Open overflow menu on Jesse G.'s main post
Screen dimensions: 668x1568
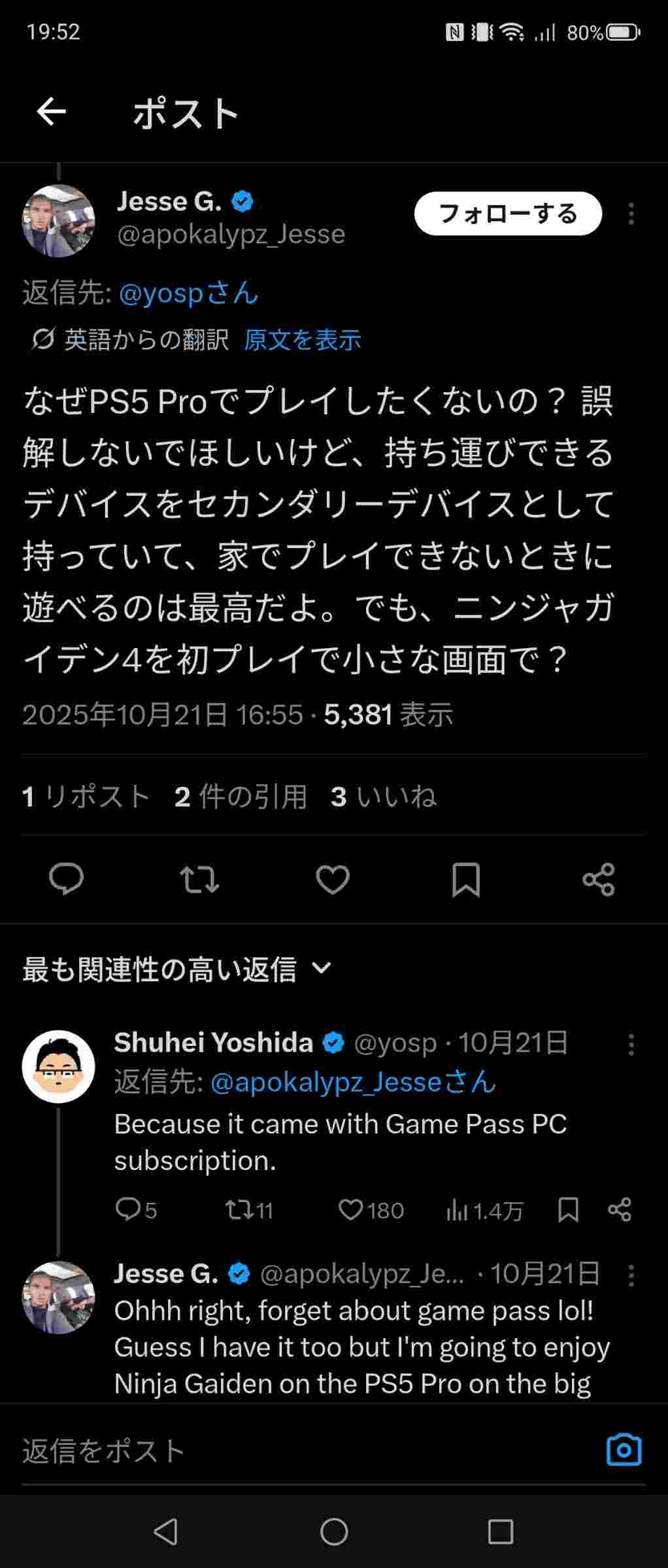(631, 214)
